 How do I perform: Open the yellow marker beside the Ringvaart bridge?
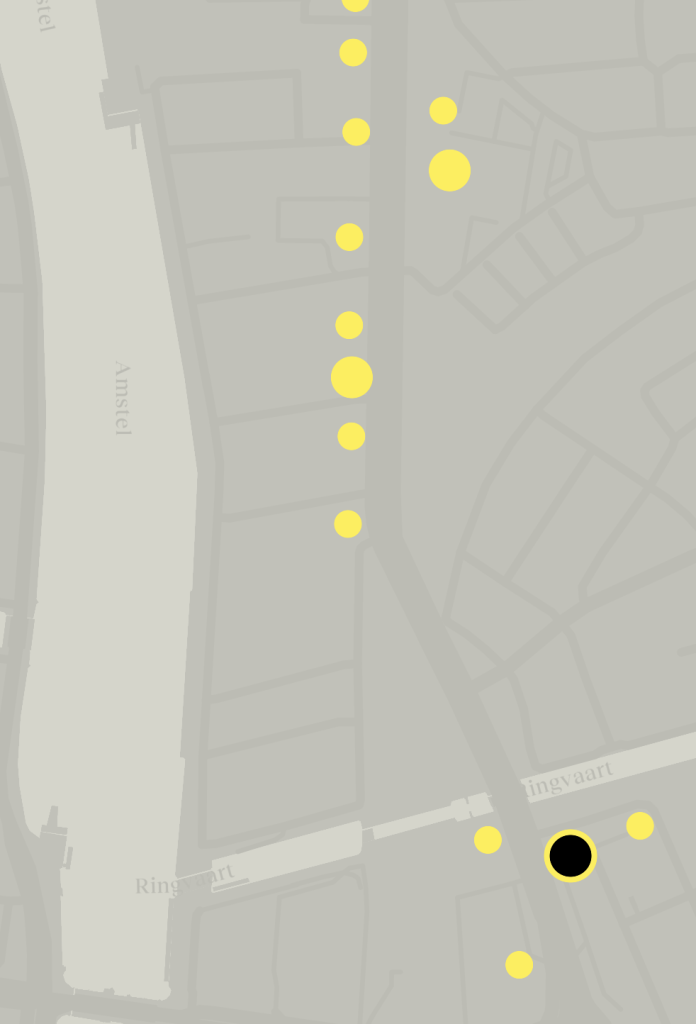pos(488,840)
